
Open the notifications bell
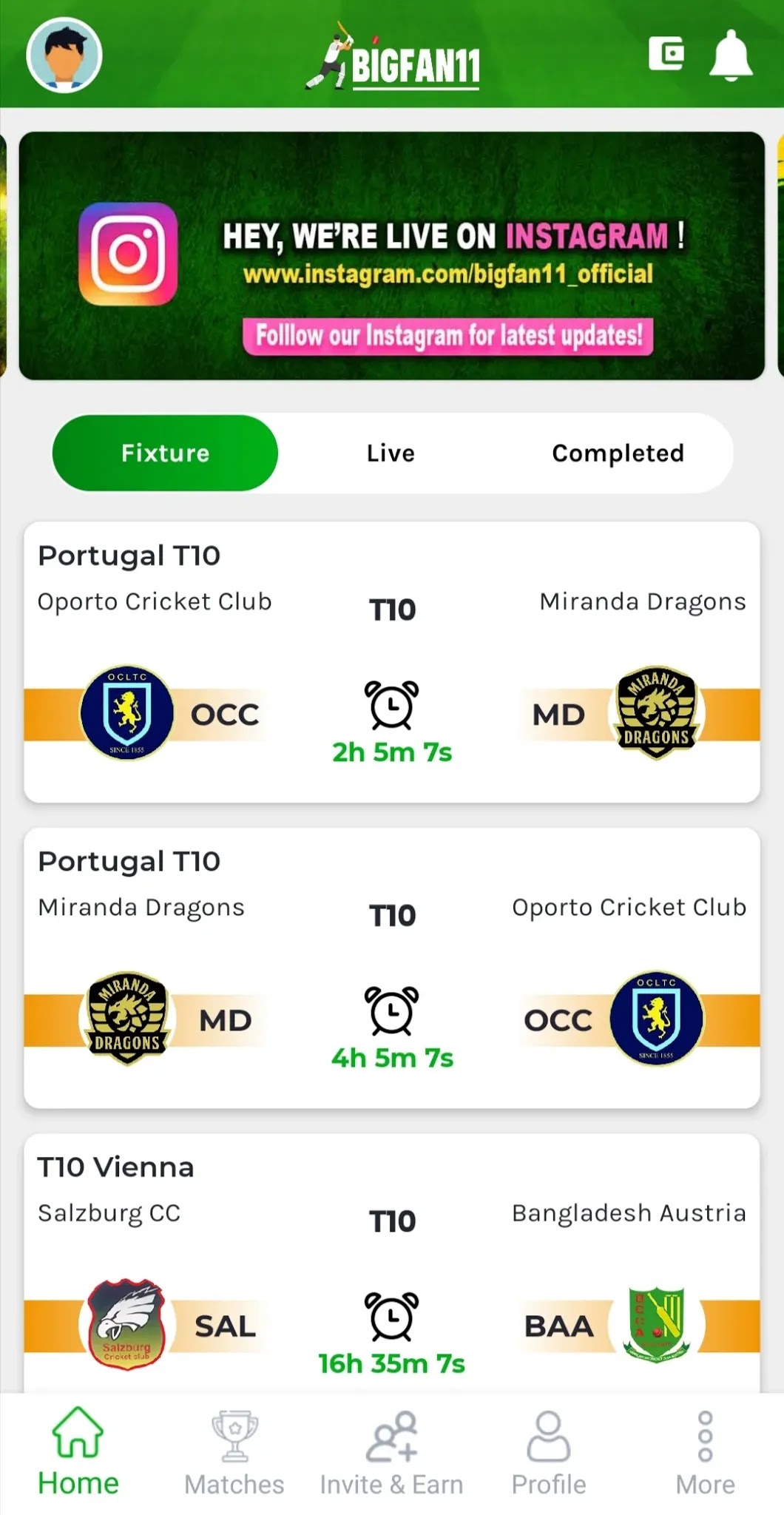pyautogui.click(x=731, y=55)
